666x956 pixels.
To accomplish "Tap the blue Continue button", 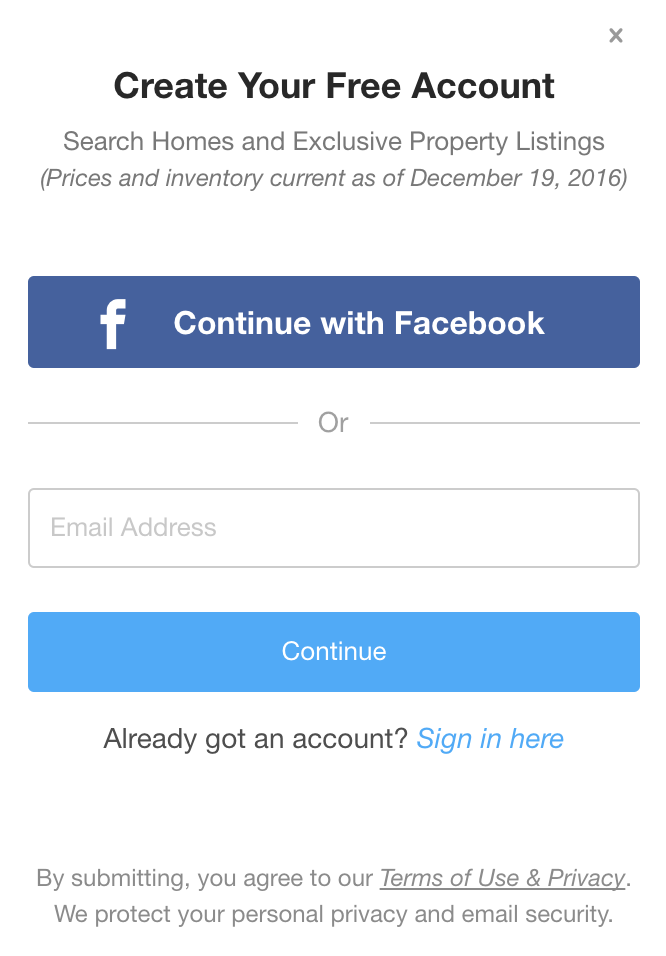I will pyautogui.click(x=334, y=652).
